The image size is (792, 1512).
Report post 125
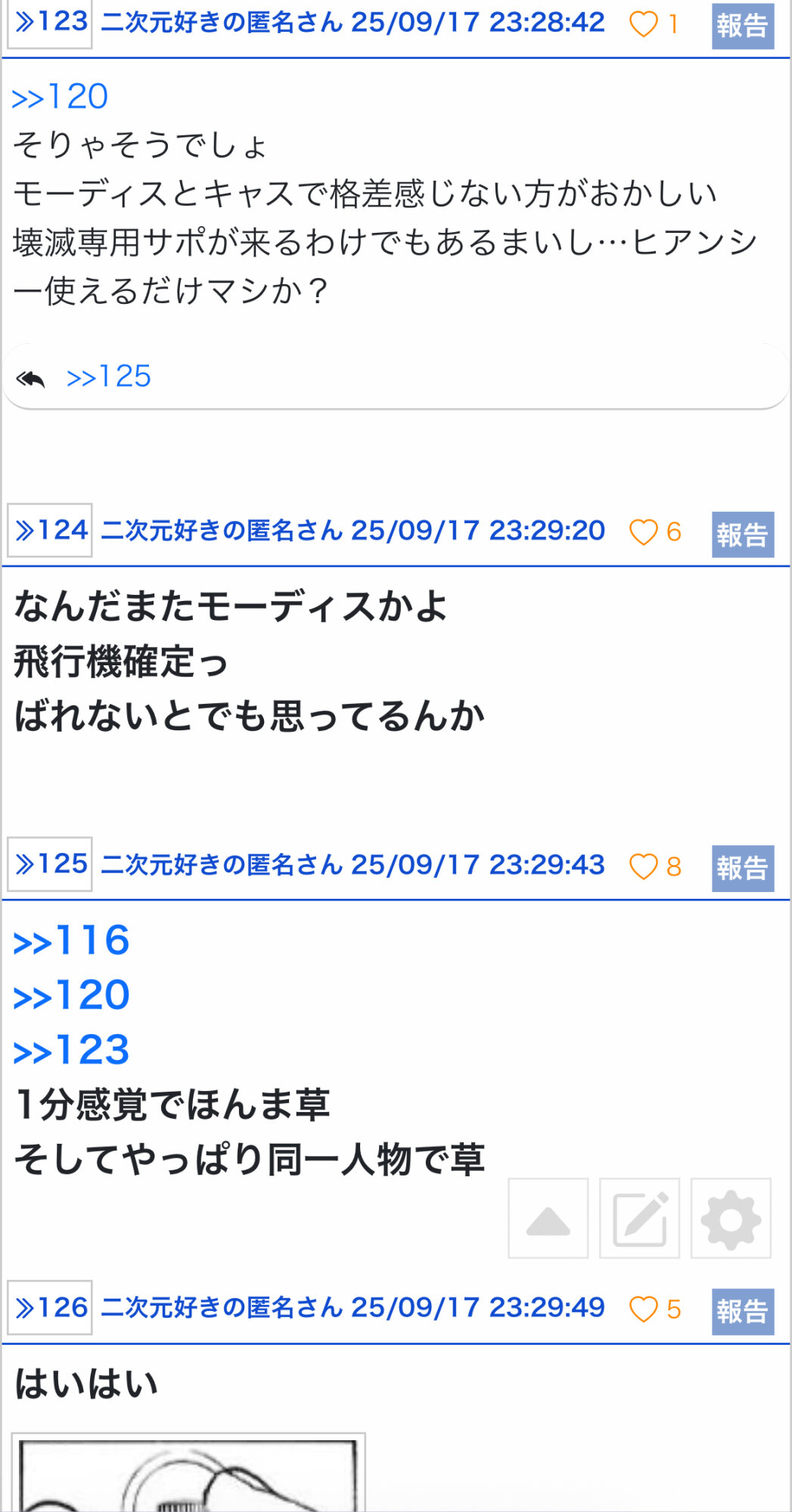pos(742,868)
